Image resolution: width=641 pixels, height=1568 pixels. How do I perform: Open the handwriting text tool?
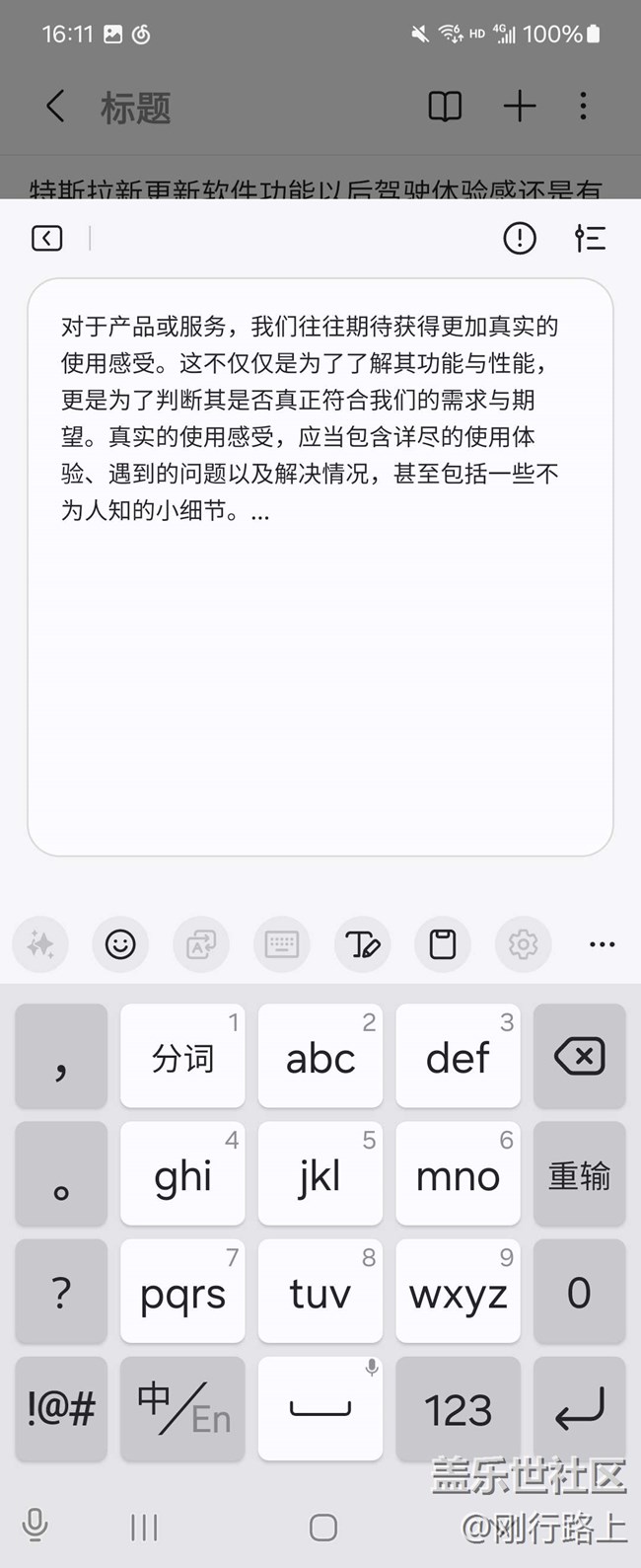tap(362, 944)
